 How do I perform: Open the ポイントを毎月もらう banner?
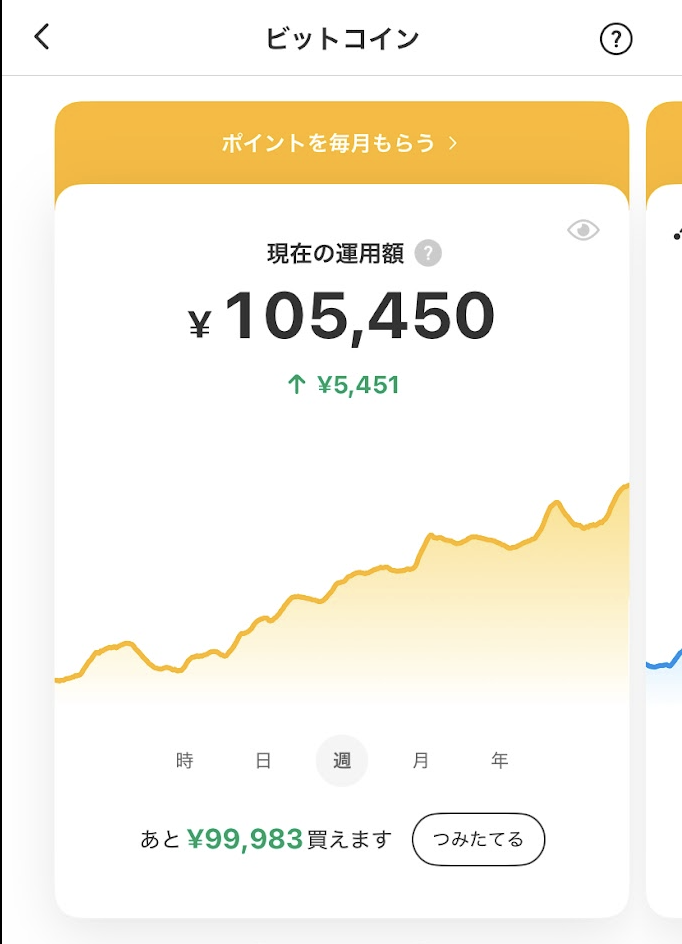pos(341,143)
